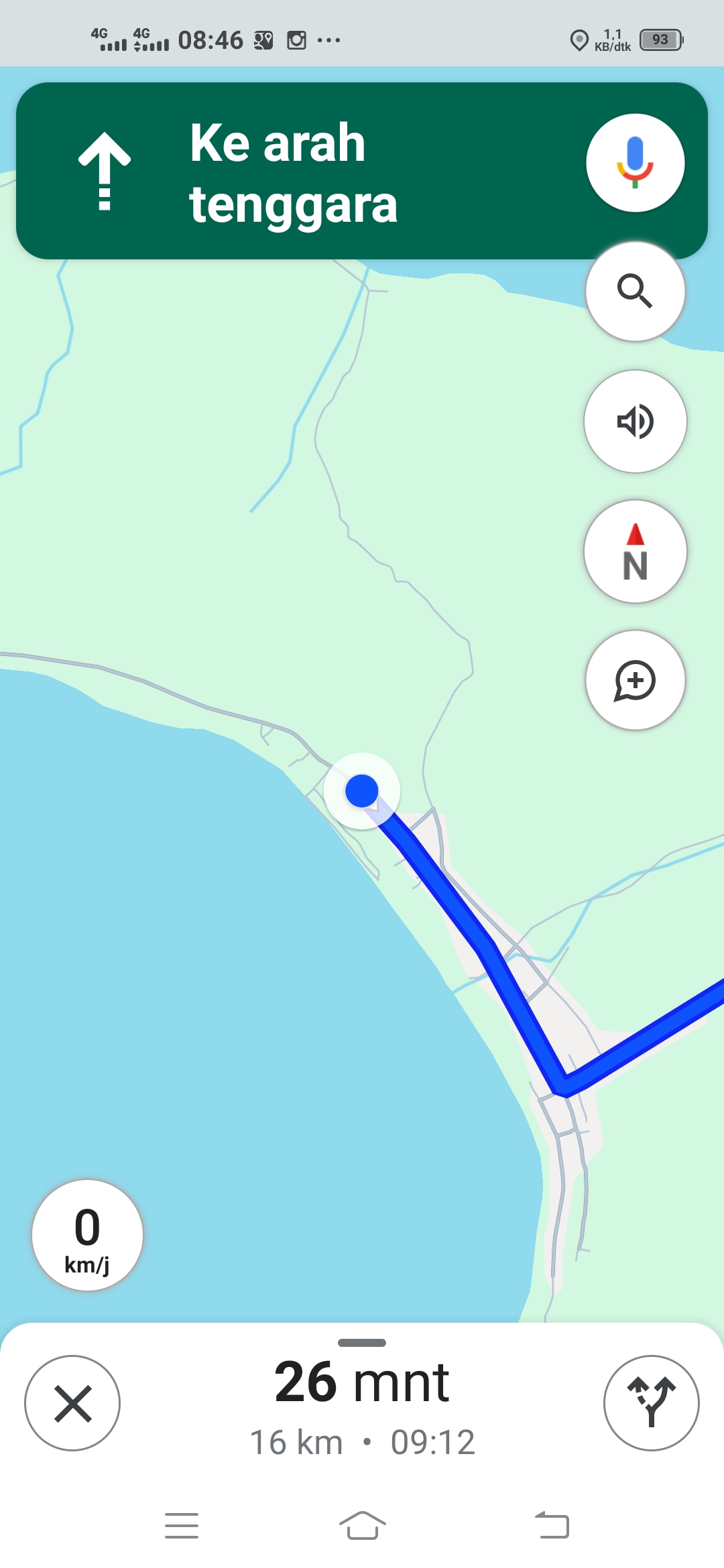Exit navigation with the X button
Viewport: 724px width, 1568px height.
coord(72,1403)
